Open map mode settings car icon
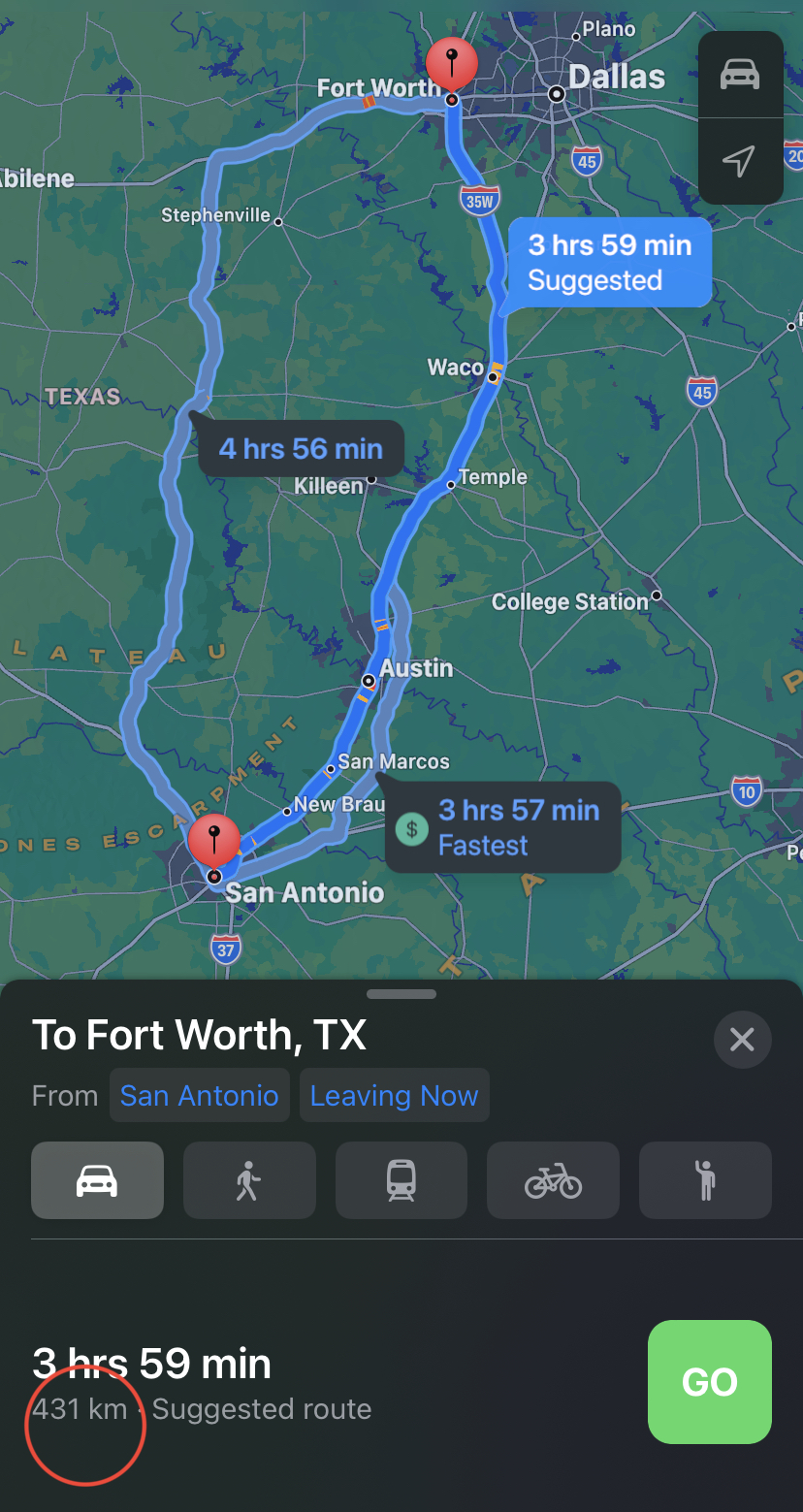 740,75
